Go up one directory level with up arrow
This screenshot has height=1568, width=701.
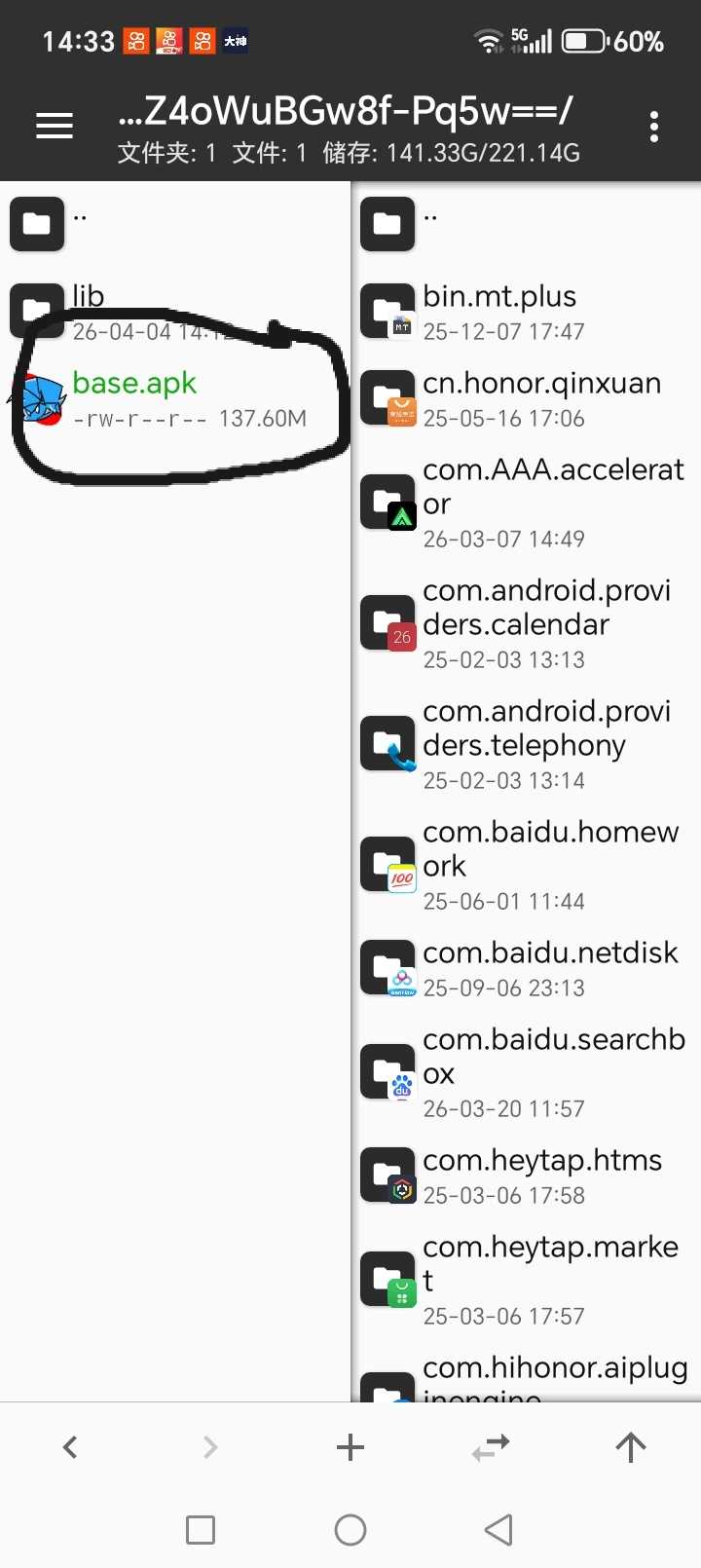[631, 1447]
